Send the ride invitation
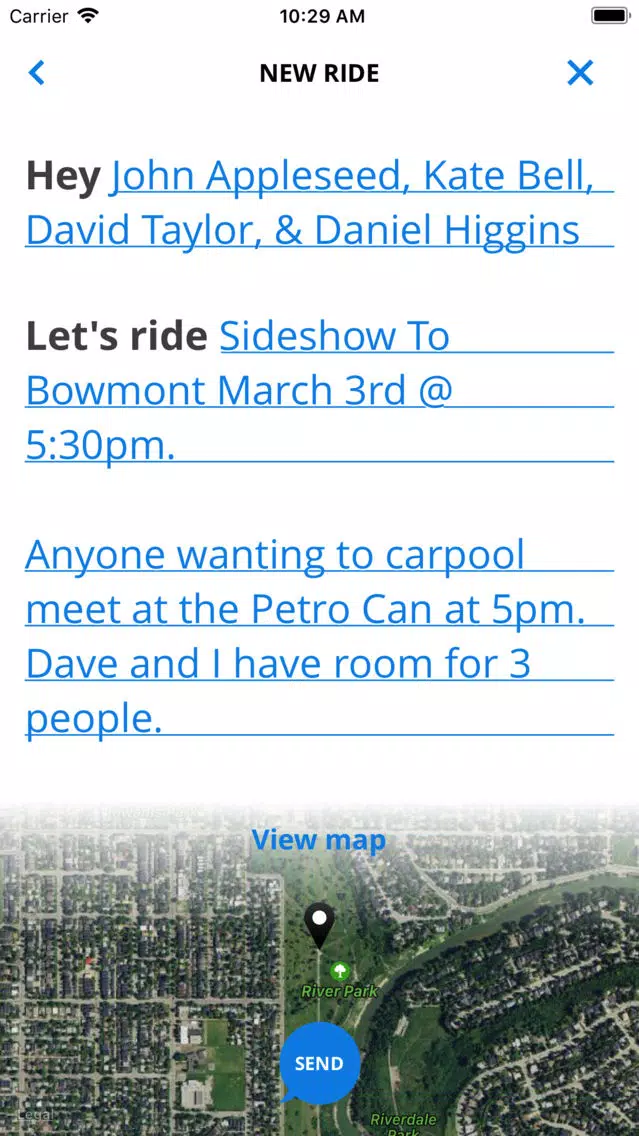 (320, 1063)
